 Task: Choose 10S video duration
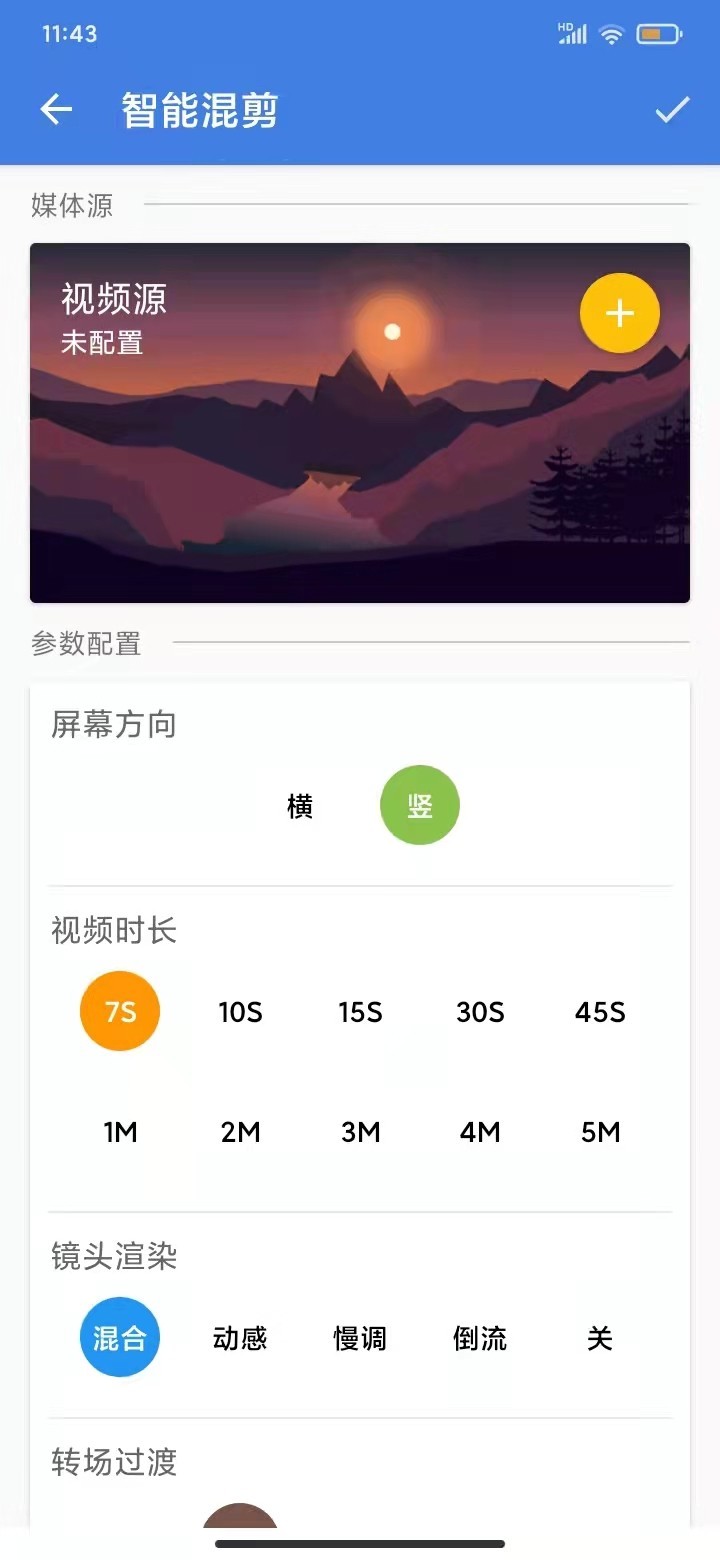point(240,1012)
